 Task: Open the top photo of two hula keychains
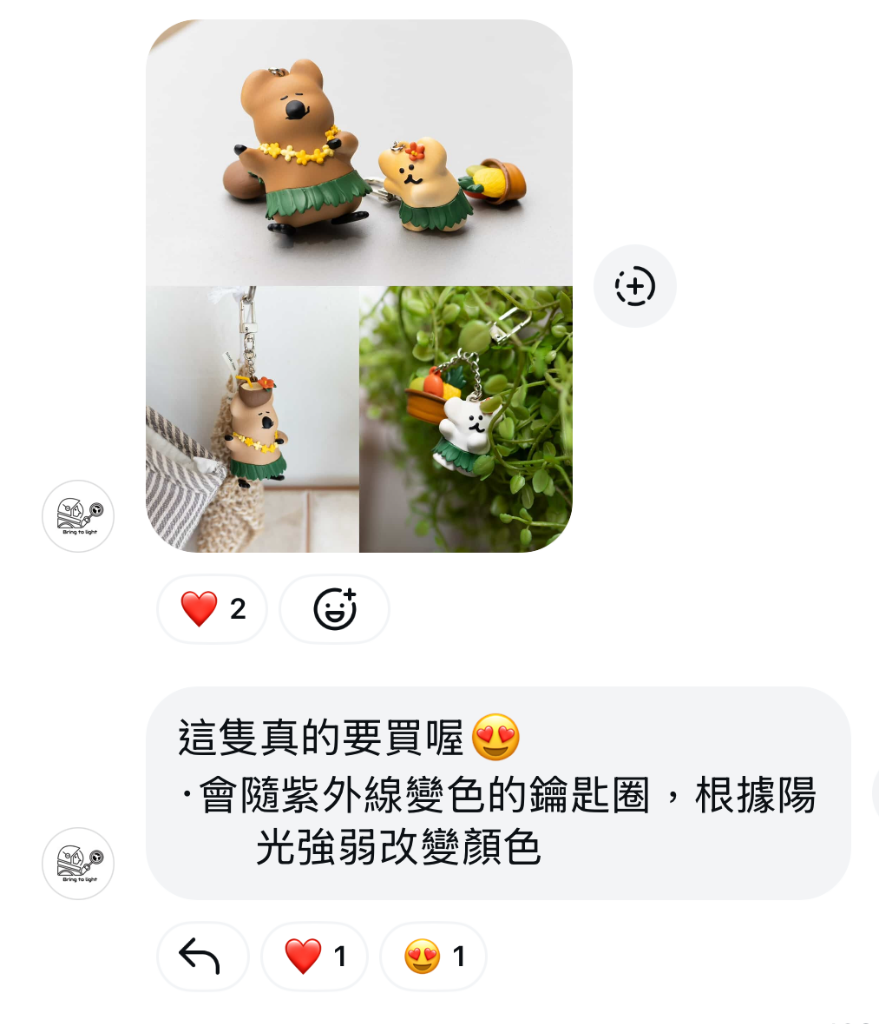pyautogui.click(x=359, y=152)
